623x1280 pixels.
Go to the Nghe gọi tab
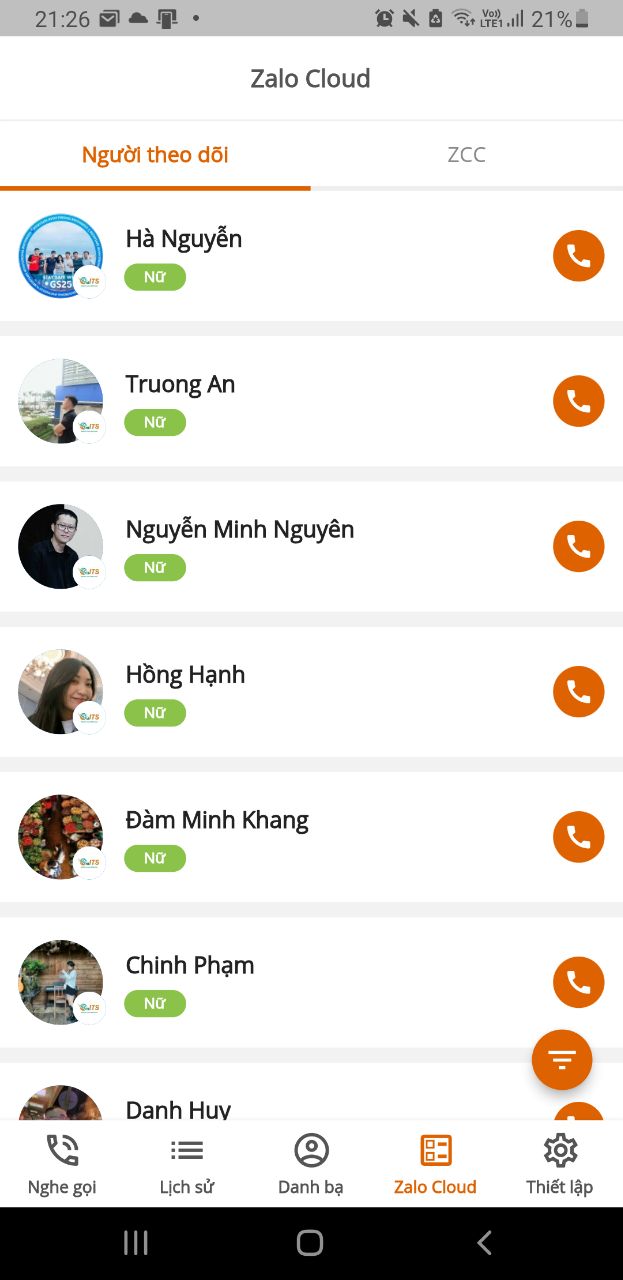point(62,1164)
